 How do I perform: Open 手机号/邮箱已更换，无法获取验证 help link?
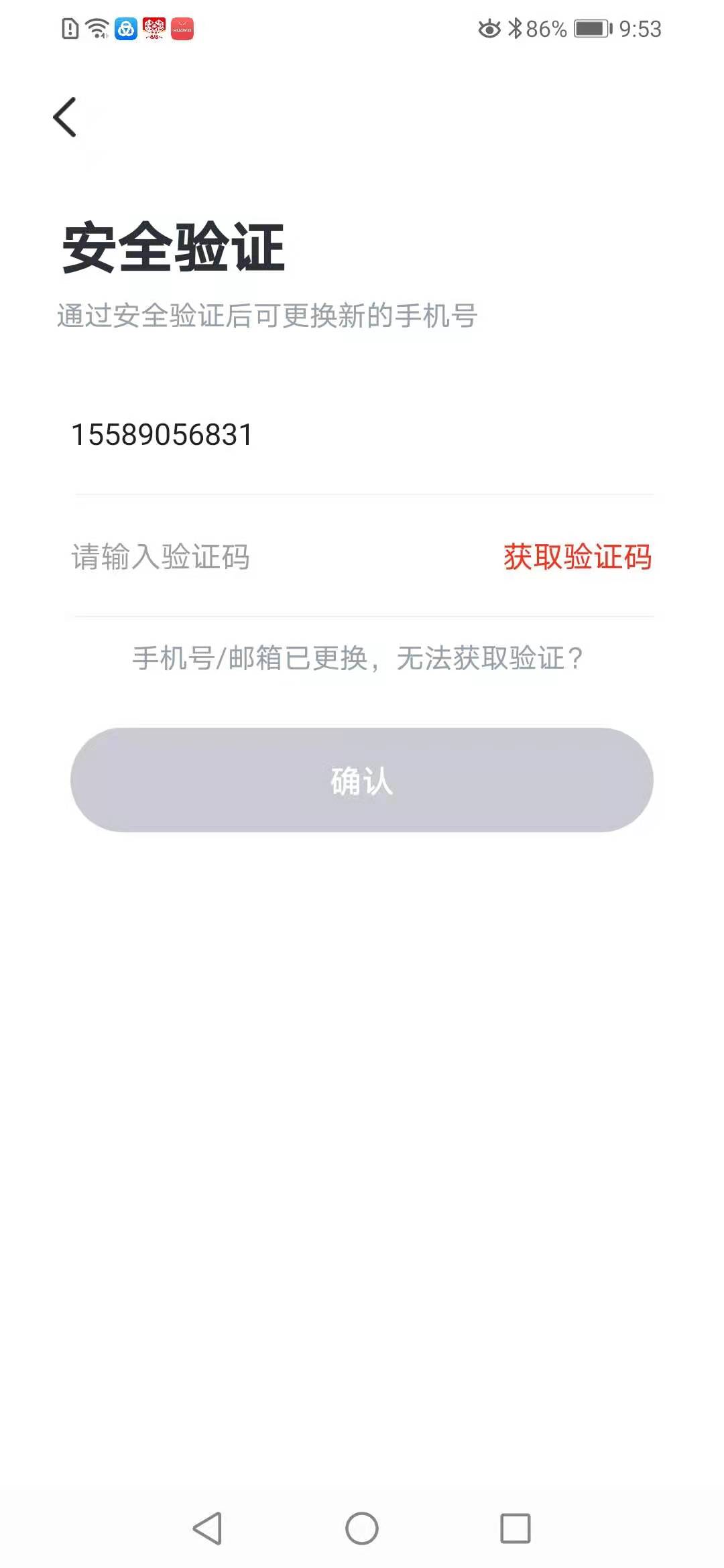click(357, 658)
